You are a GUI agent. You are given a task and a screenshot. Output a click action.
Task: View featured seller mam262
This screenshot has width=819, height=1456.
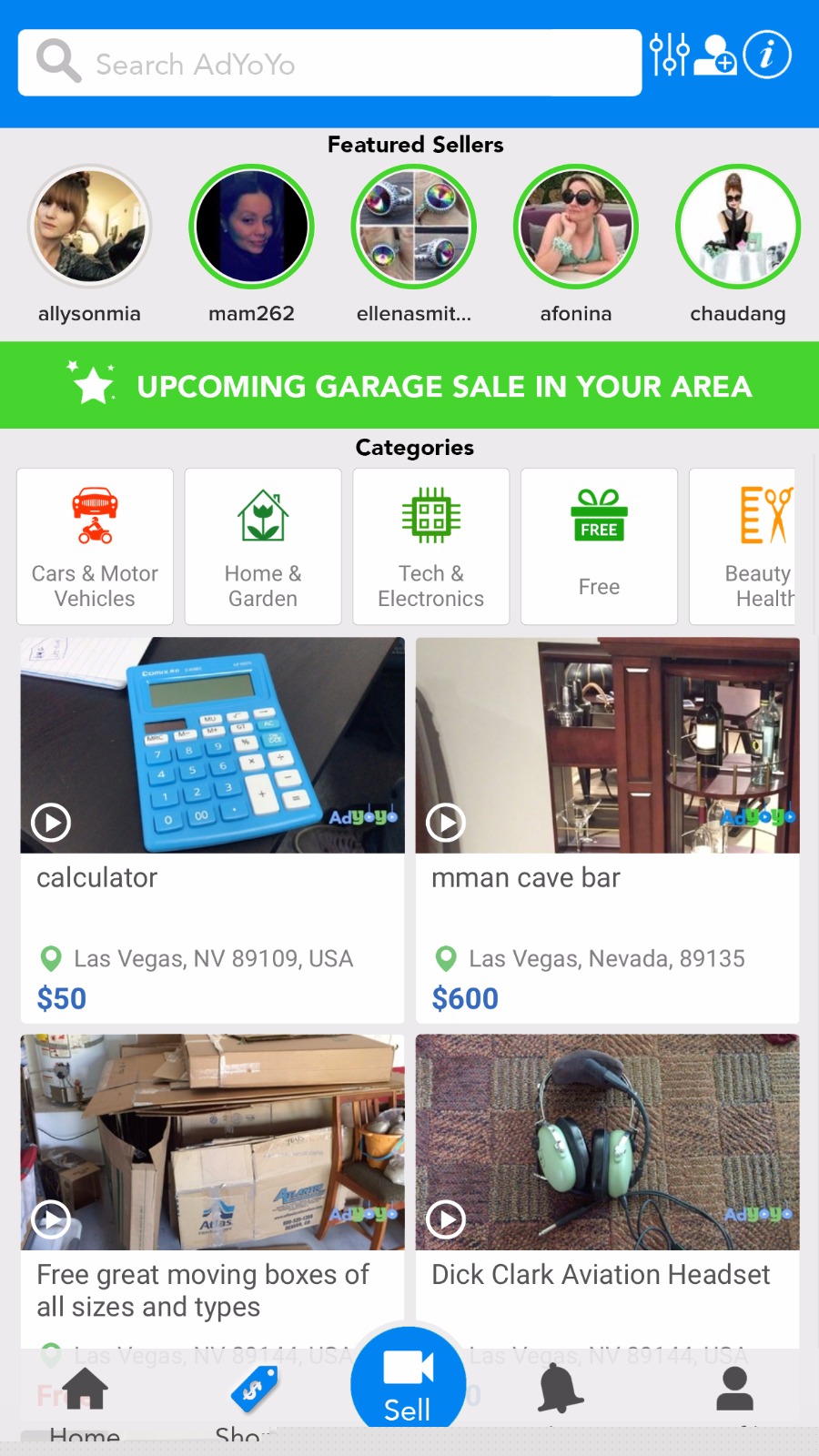(251, 227)
